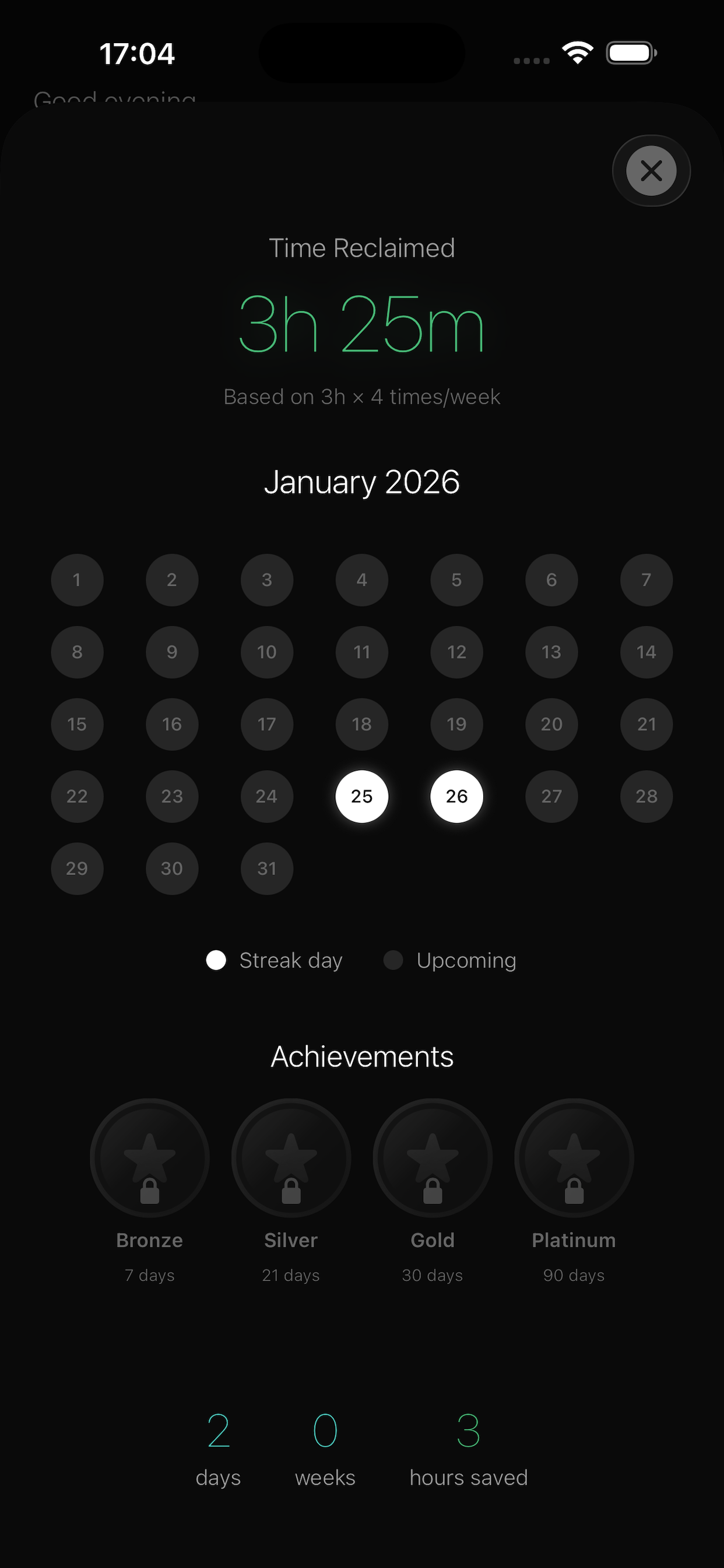Open the Achievements section header
The image size is (724, 1568).
pyautogui.click(x=362, y=1056)
